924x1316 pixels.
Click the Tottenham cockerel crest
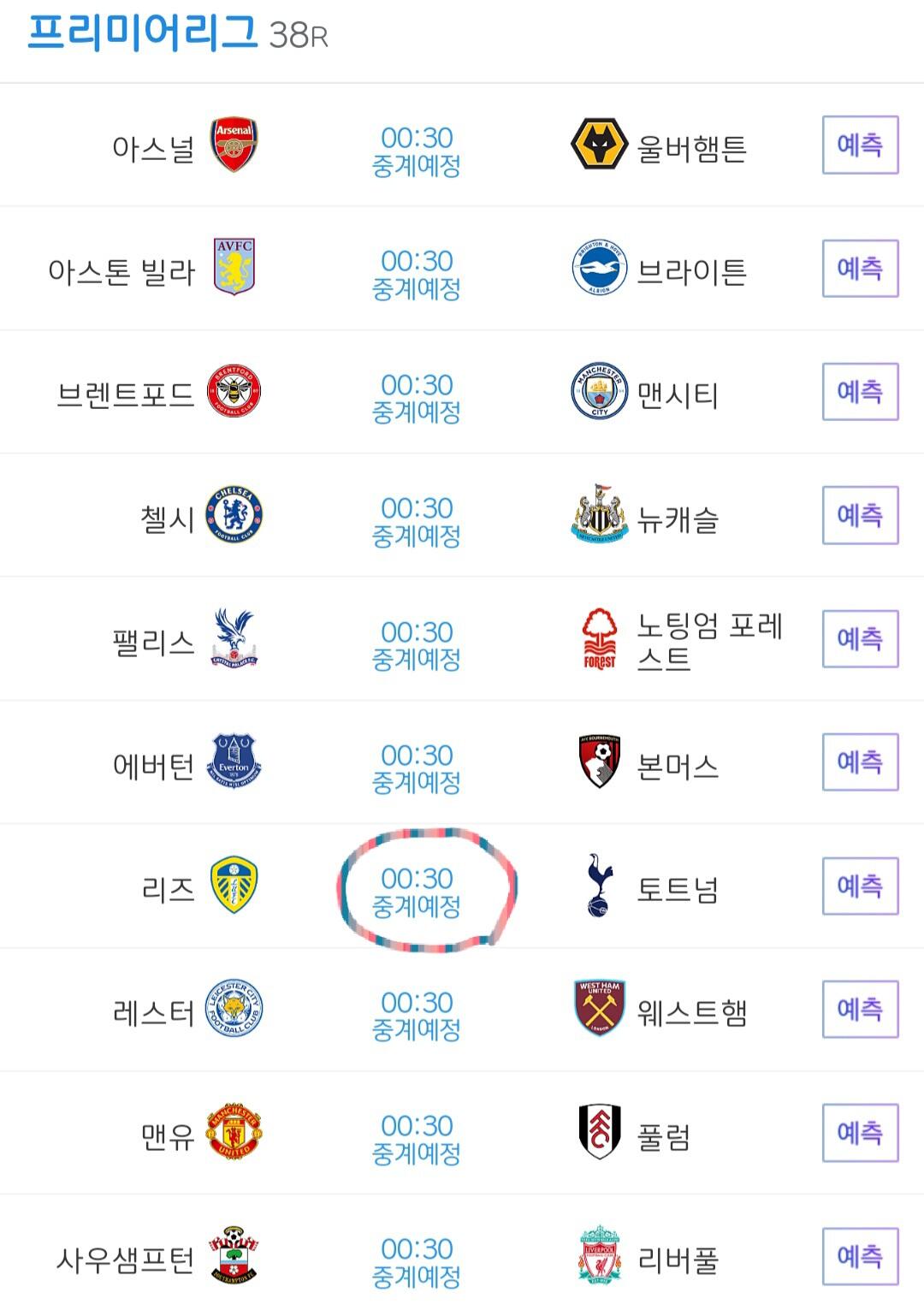coord(599,886)
